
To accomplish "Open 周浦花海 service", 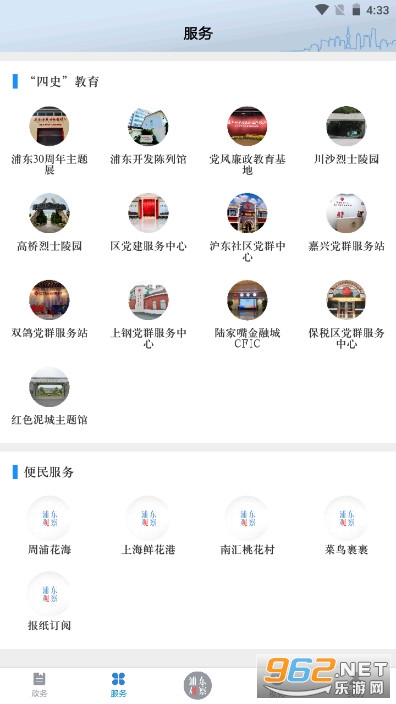I will tap(49, 526).
